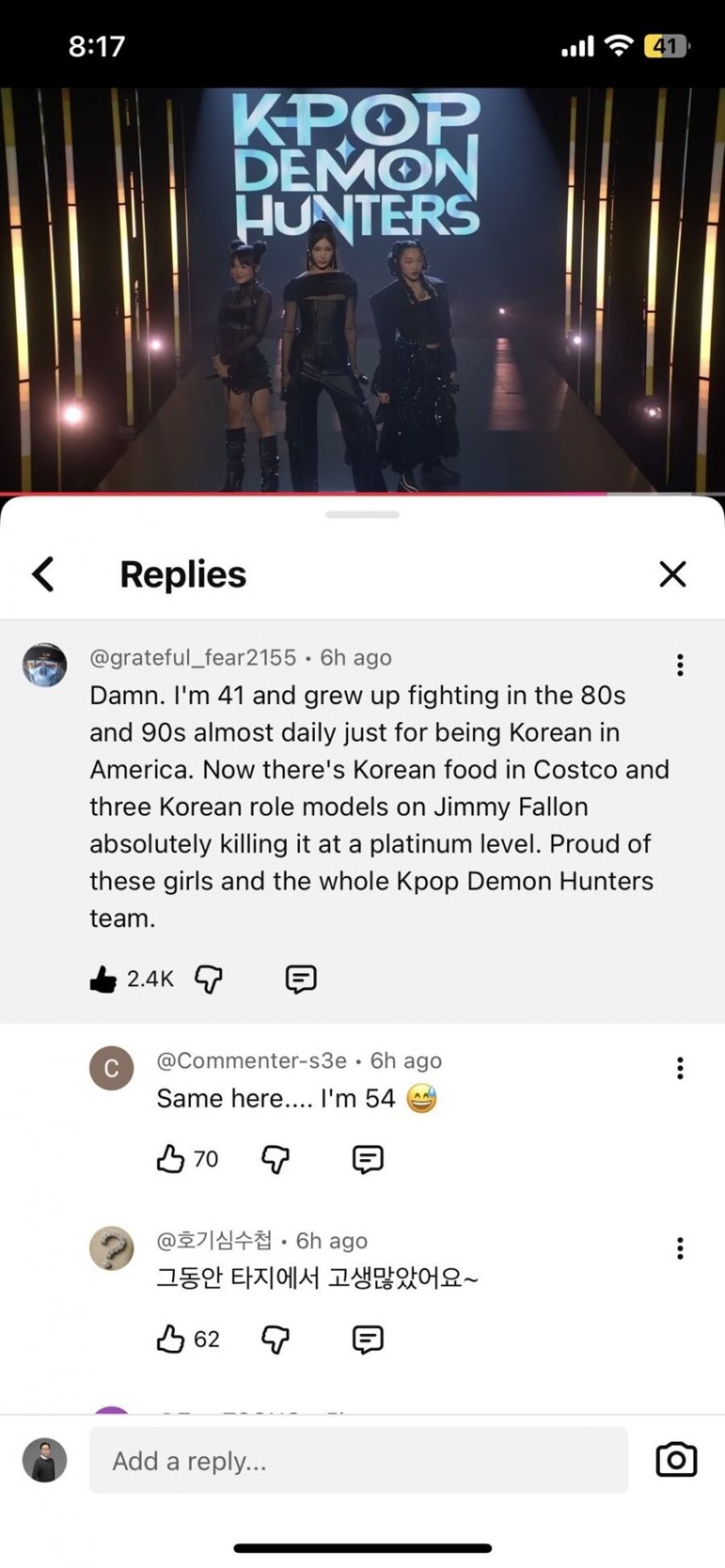The height and width of the screenshot is (1568, 725).
Task: Reply to the @Commenter-s3e comment
Action: click(x=368, y=1159)
